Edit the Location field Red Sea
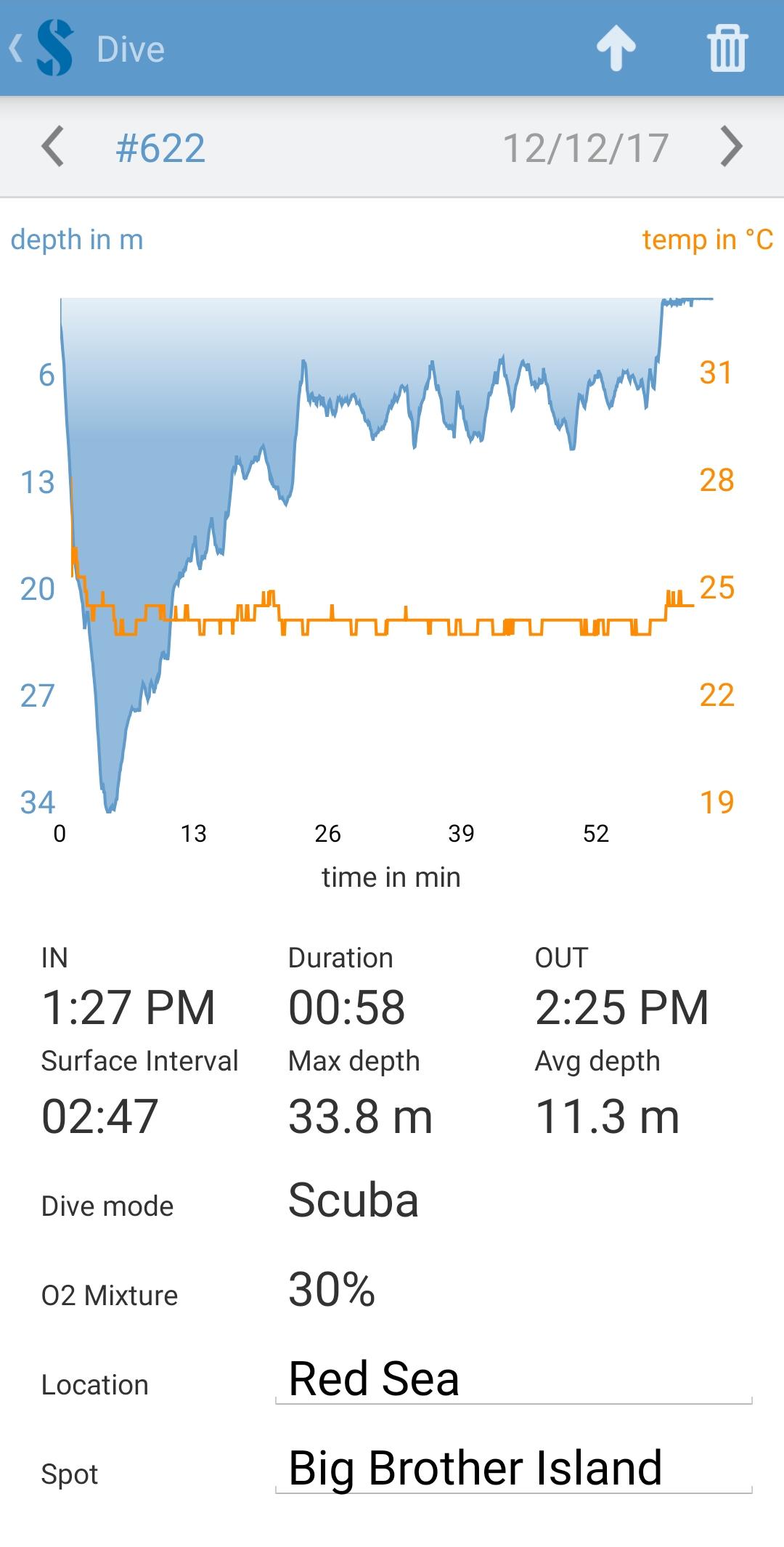Viewport: 784px width, 1547px height. 513,1379
